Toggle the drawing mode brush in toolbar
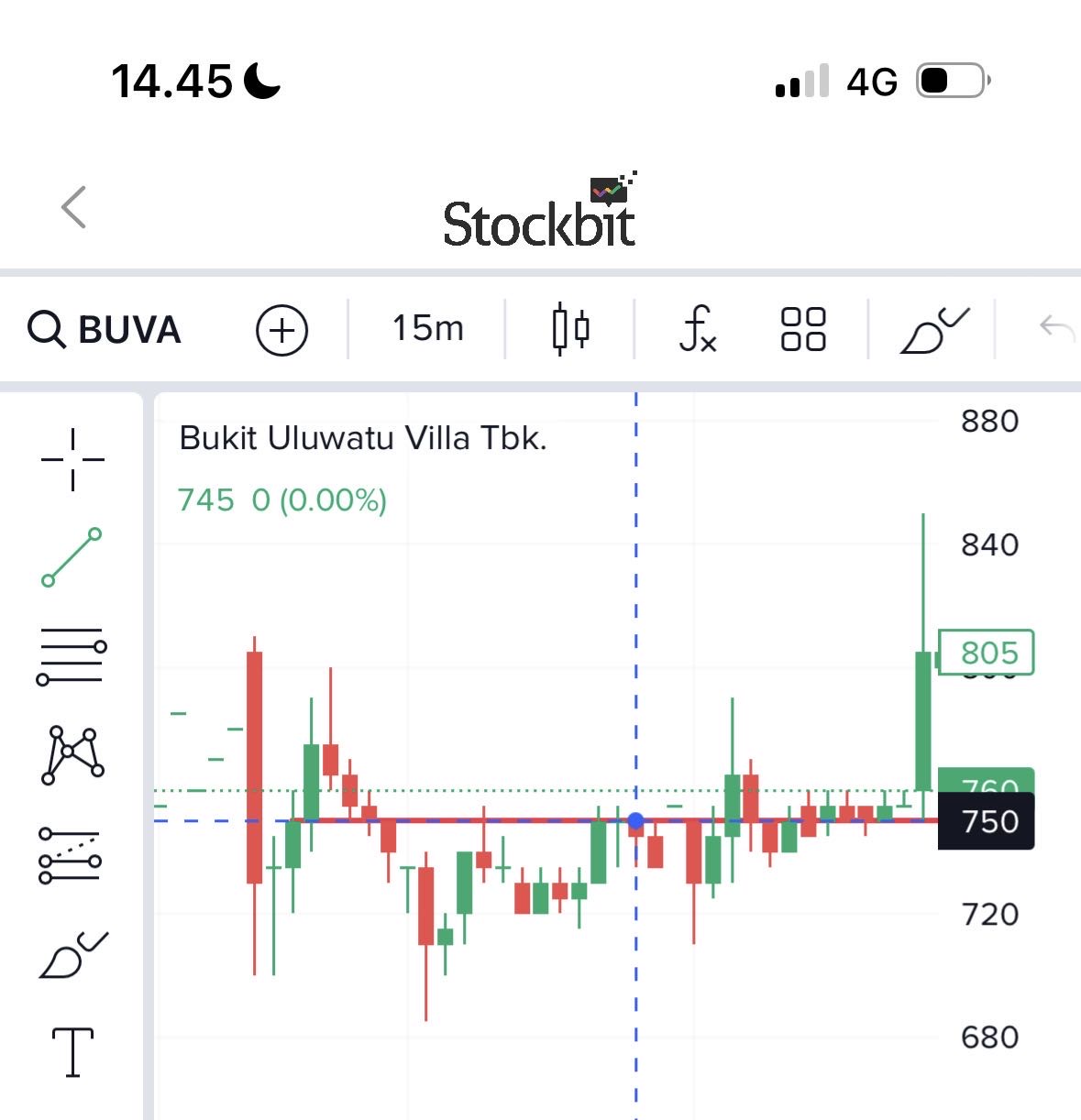1081x1120 pixels. point(933,330)
